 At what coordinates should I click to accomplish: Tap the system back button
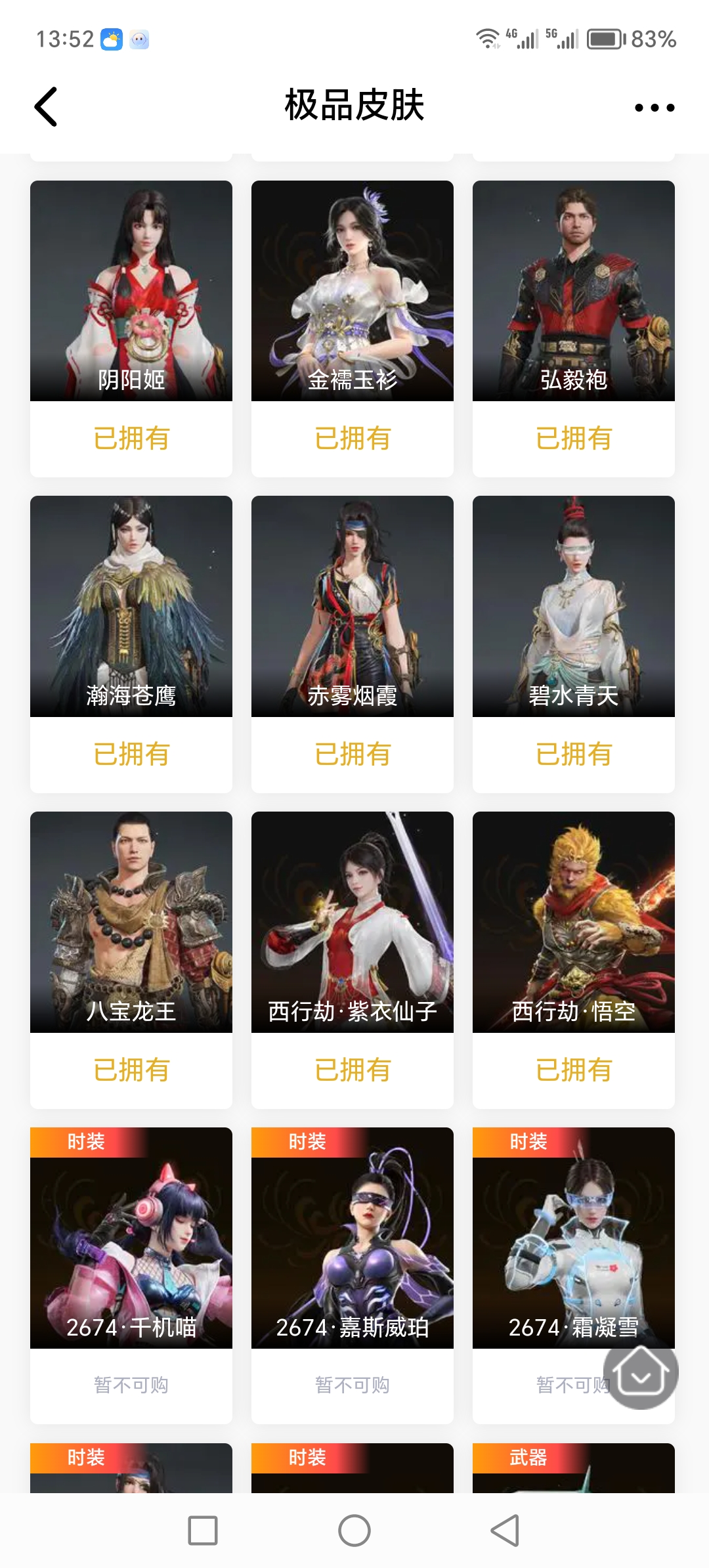[x=505, y=1531]
